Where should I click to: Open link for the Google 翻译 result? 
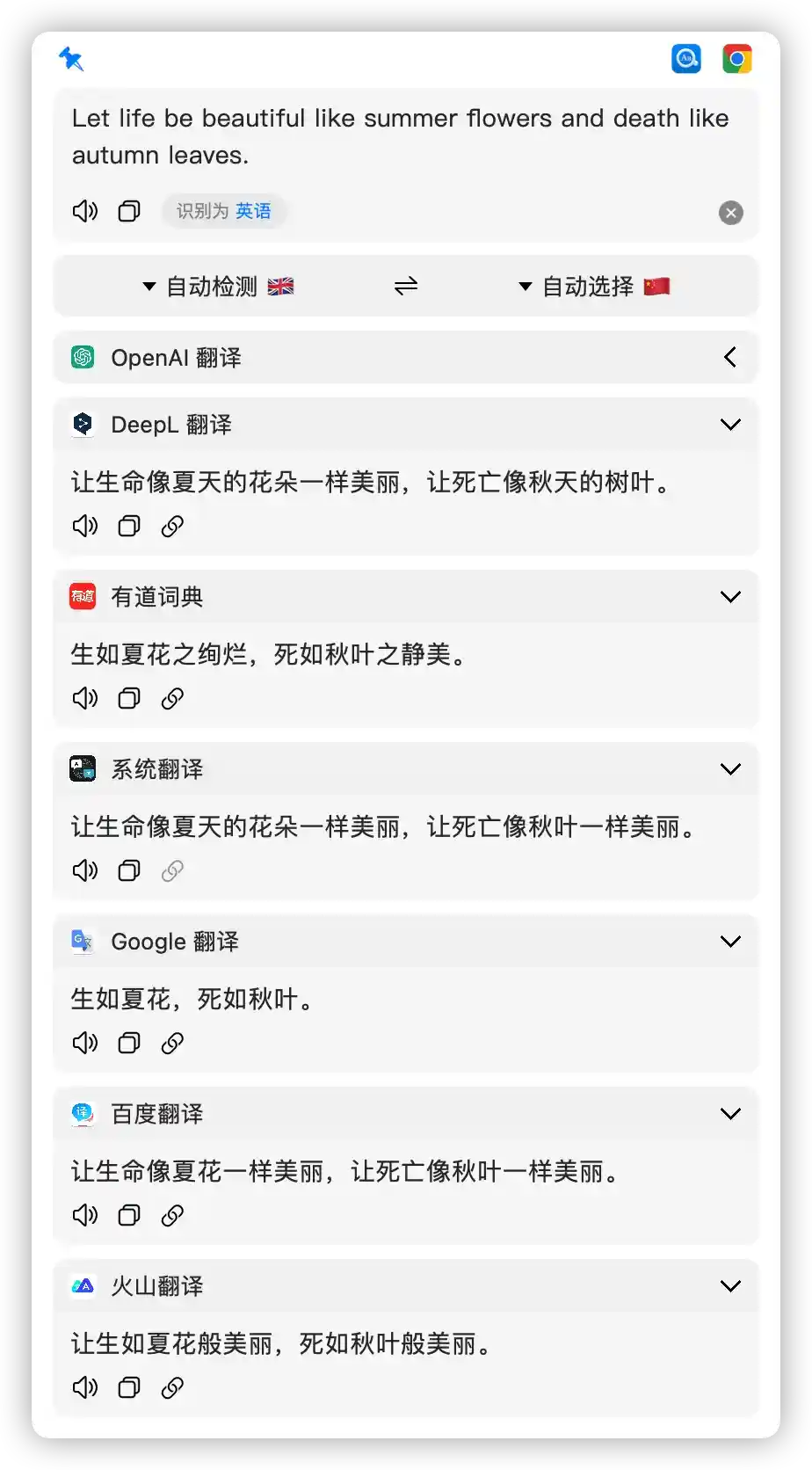pyautogui.click(x=172, y=1043)
